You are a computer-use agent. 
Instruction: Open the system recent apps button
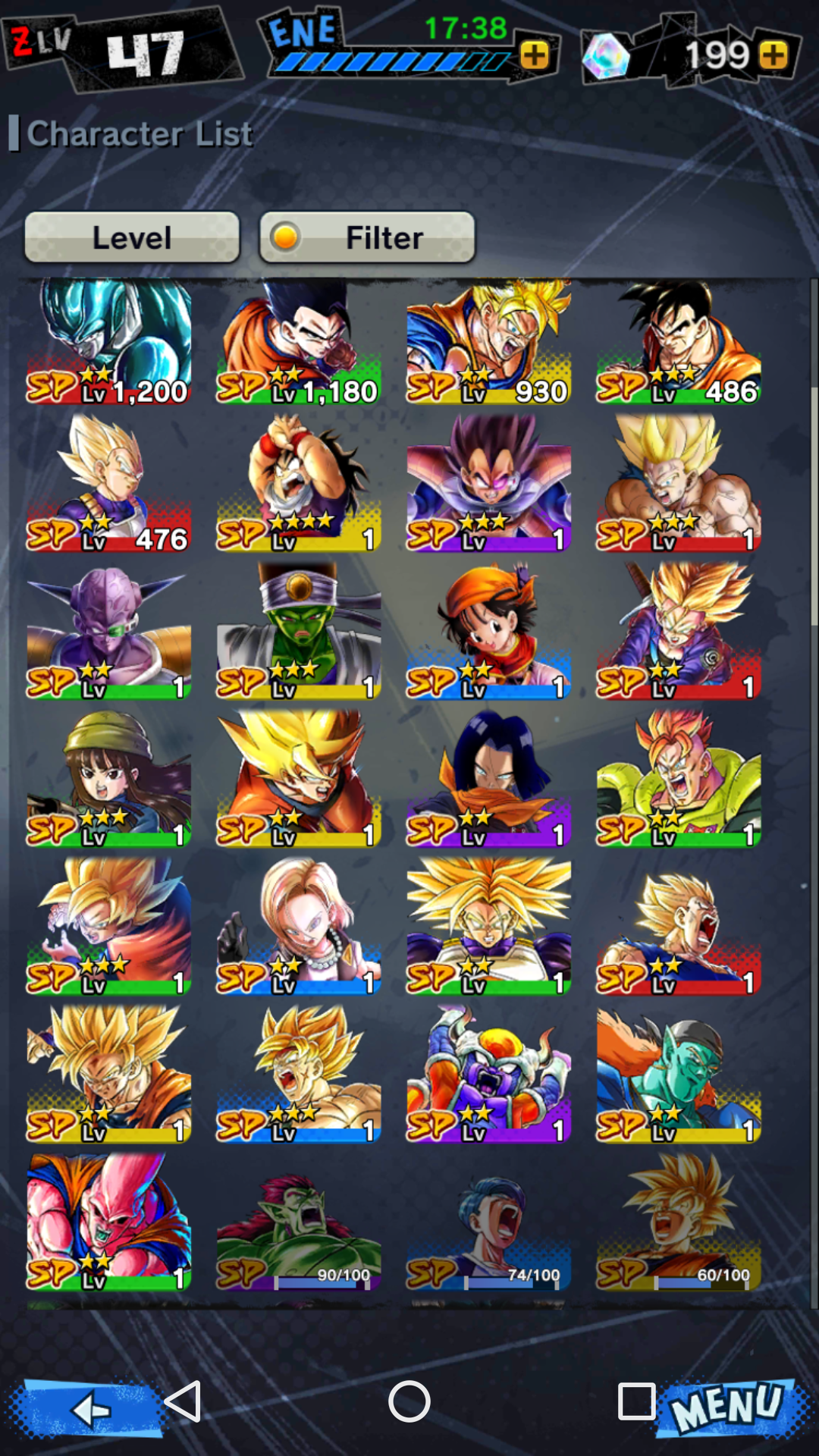point(636,1401)
